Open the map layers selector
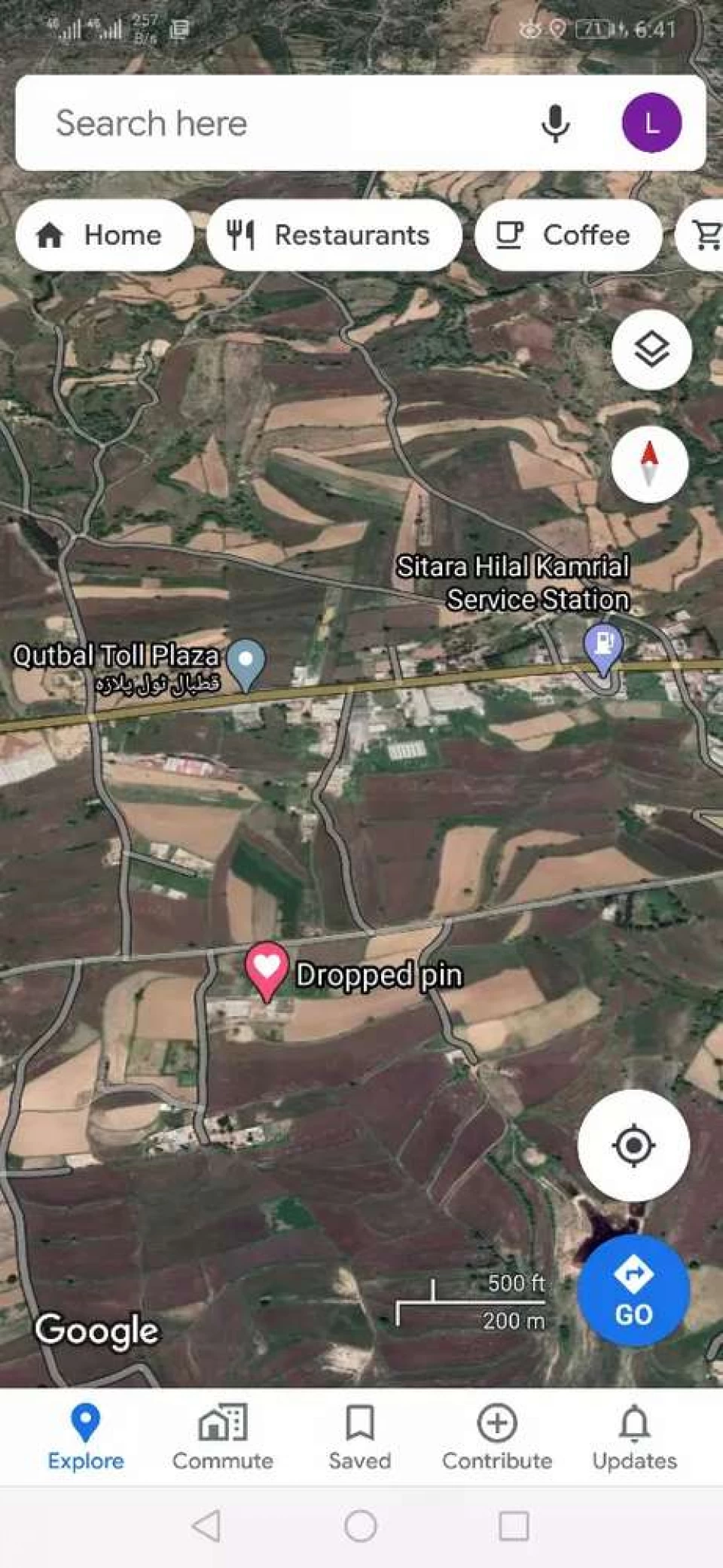This screenshot has width=723, height=1568. (651, 349)
